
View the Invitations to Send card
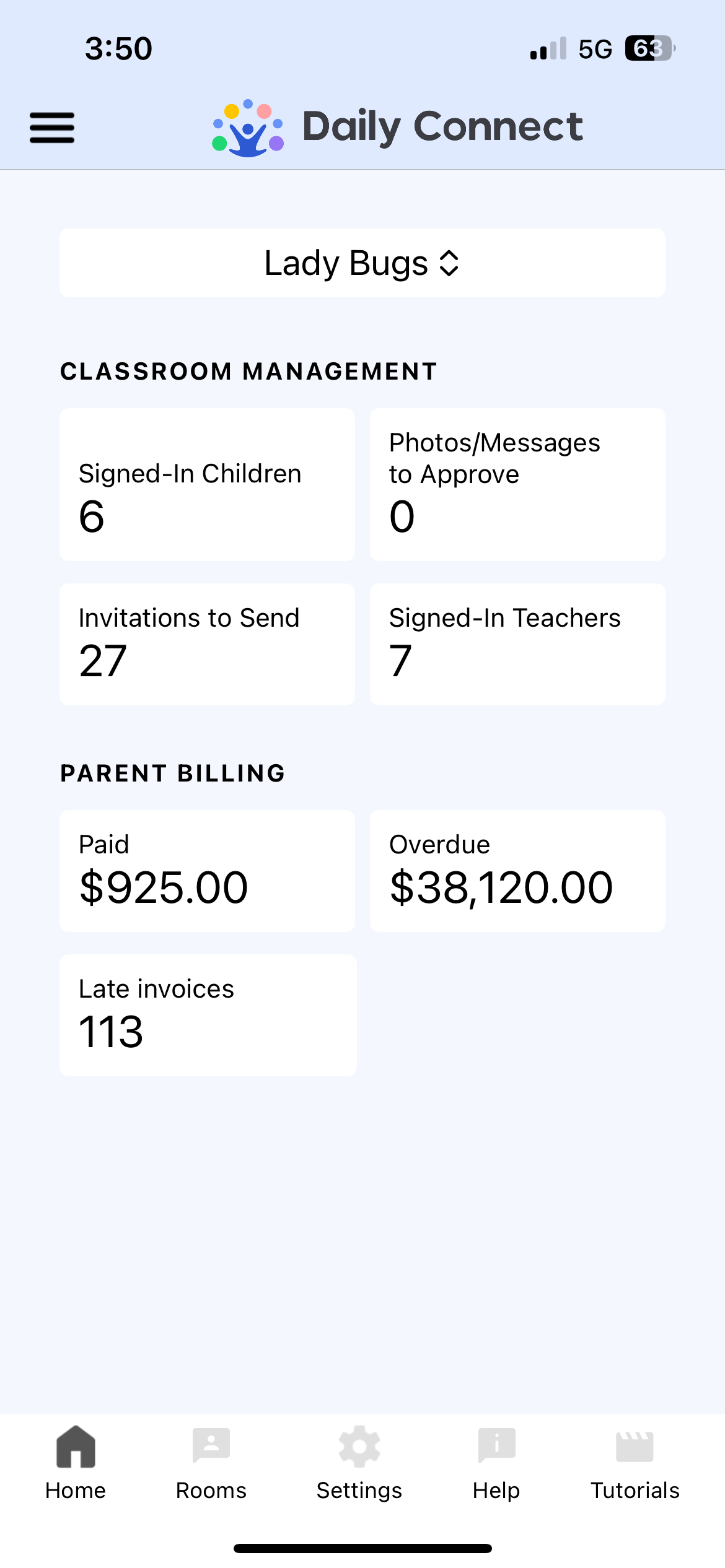click(207, 644)
